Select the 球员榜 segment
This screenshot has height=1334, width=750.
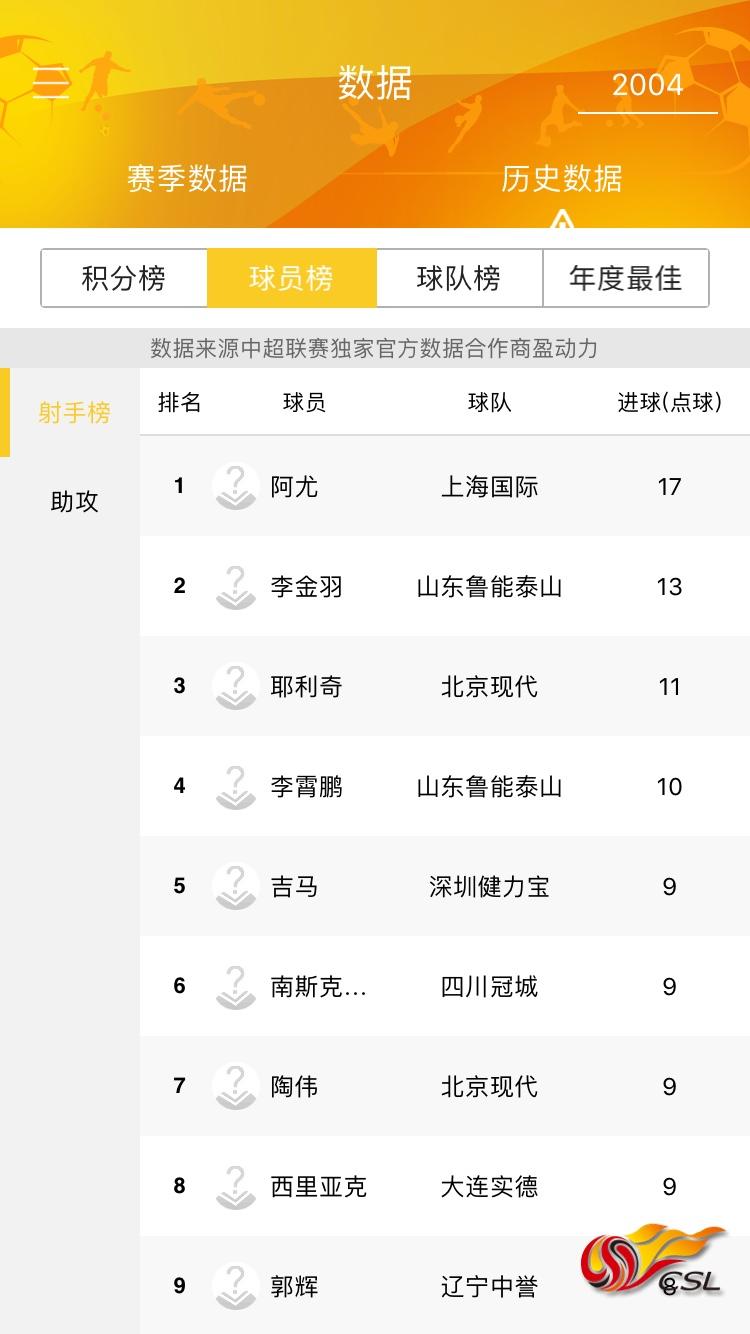click(x=292, y=278)
